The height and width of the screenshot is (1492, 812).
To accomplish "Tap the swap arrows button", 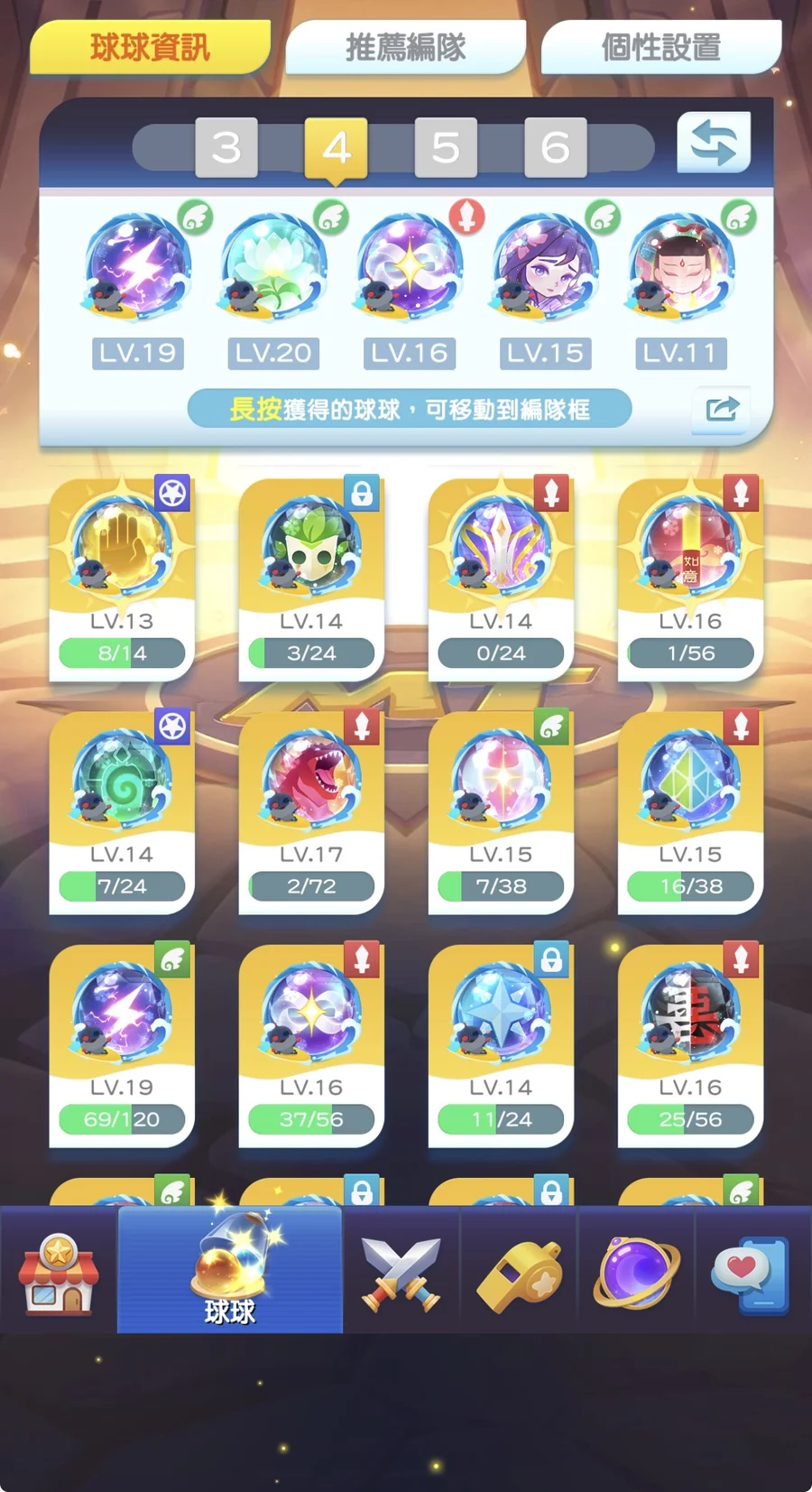I will point(714,143).
